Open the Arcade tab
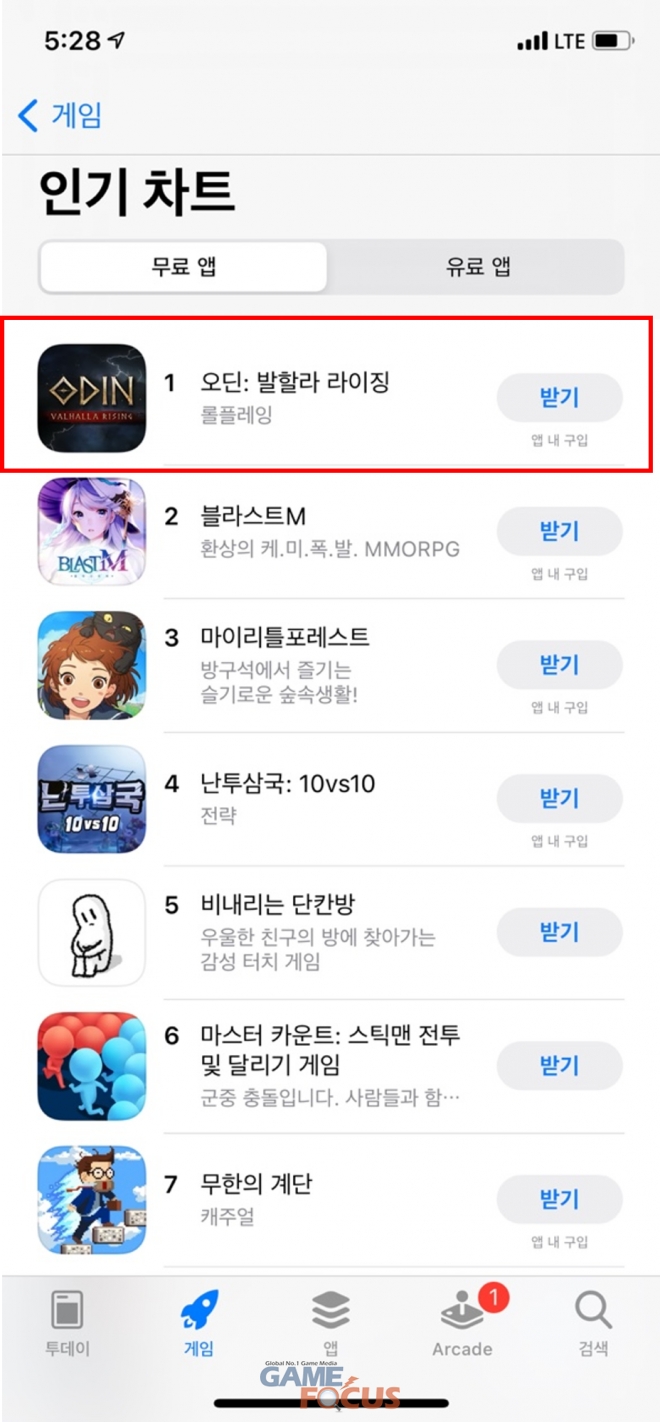 (462, 1322)
